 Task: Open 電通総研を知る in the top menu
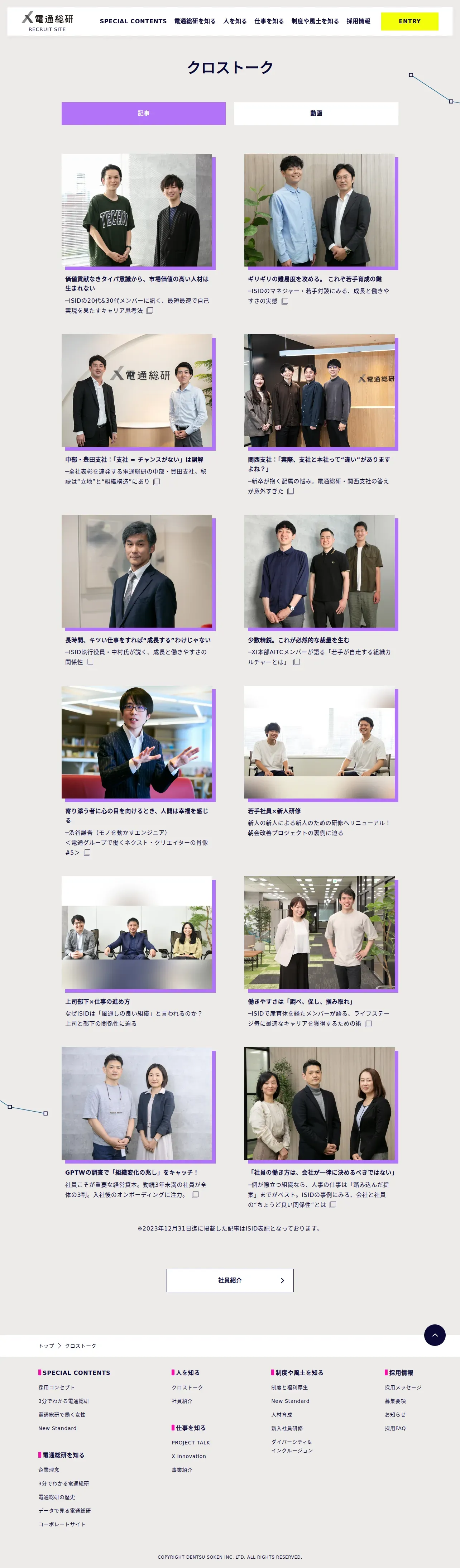(195, 21)
